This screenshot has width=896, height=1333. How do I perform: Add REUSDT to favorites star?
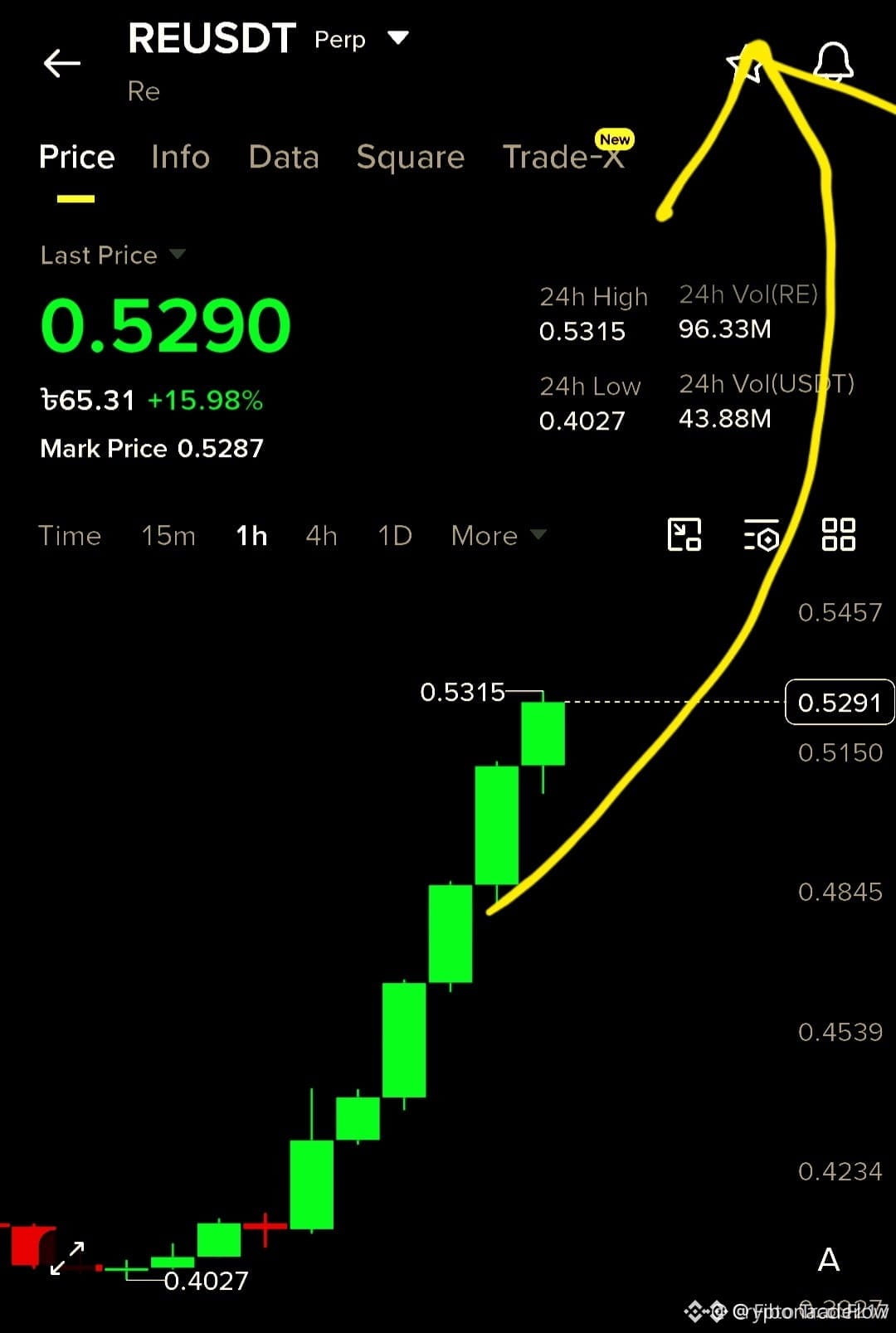745,64
